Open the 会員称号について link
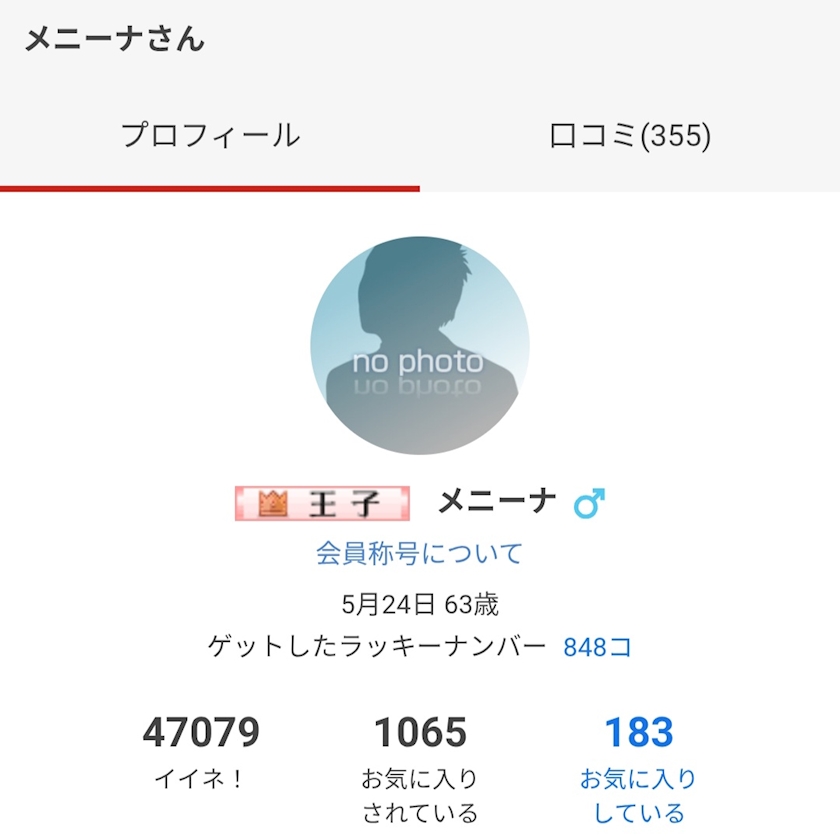This screenshot has height=840, width=840. (x=419, y=553)
